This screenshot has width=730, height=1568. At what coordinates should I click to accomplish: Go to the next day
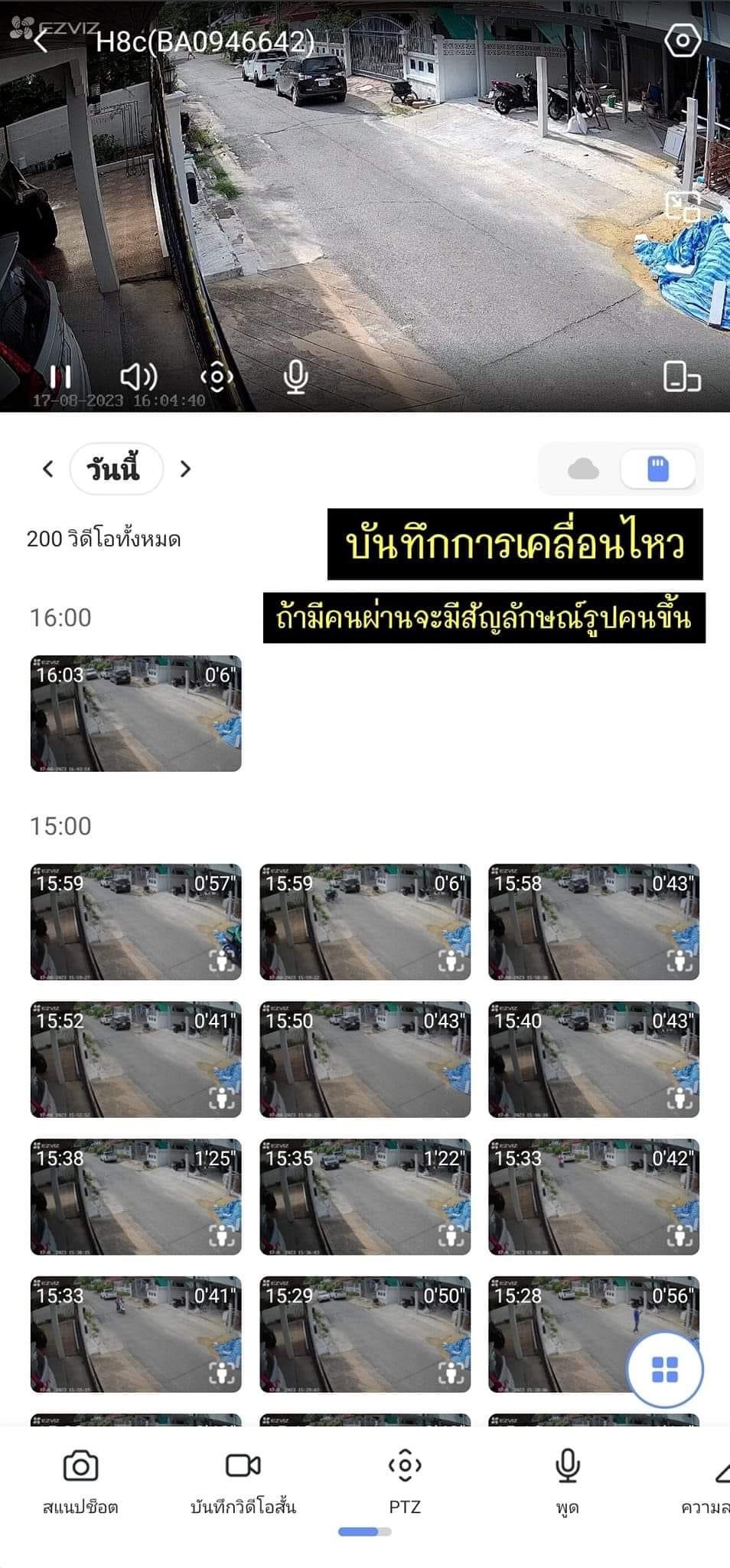185,469
